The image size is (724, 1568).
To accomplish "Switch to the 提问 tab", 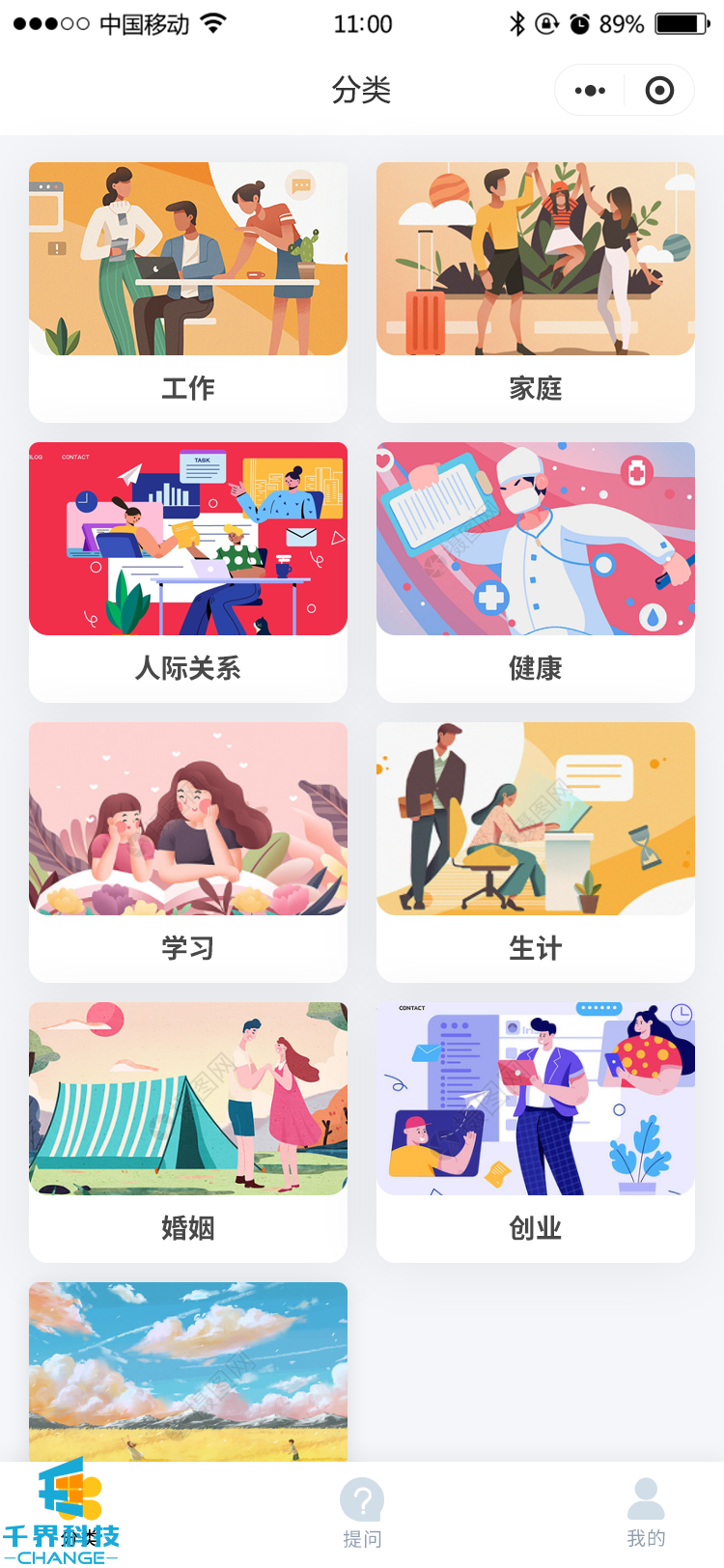I will point(362,1514).
